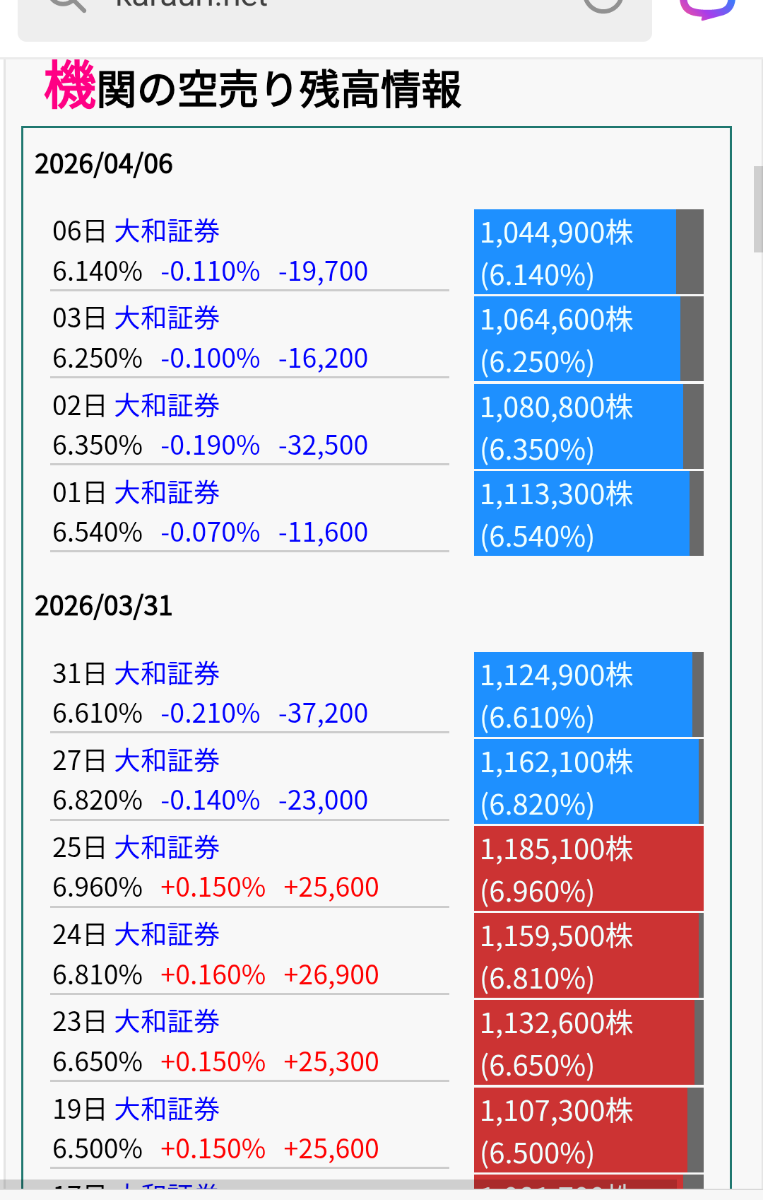
Task: Follow the 大和証券 link in the 02日 row
Action: [167, 406]
